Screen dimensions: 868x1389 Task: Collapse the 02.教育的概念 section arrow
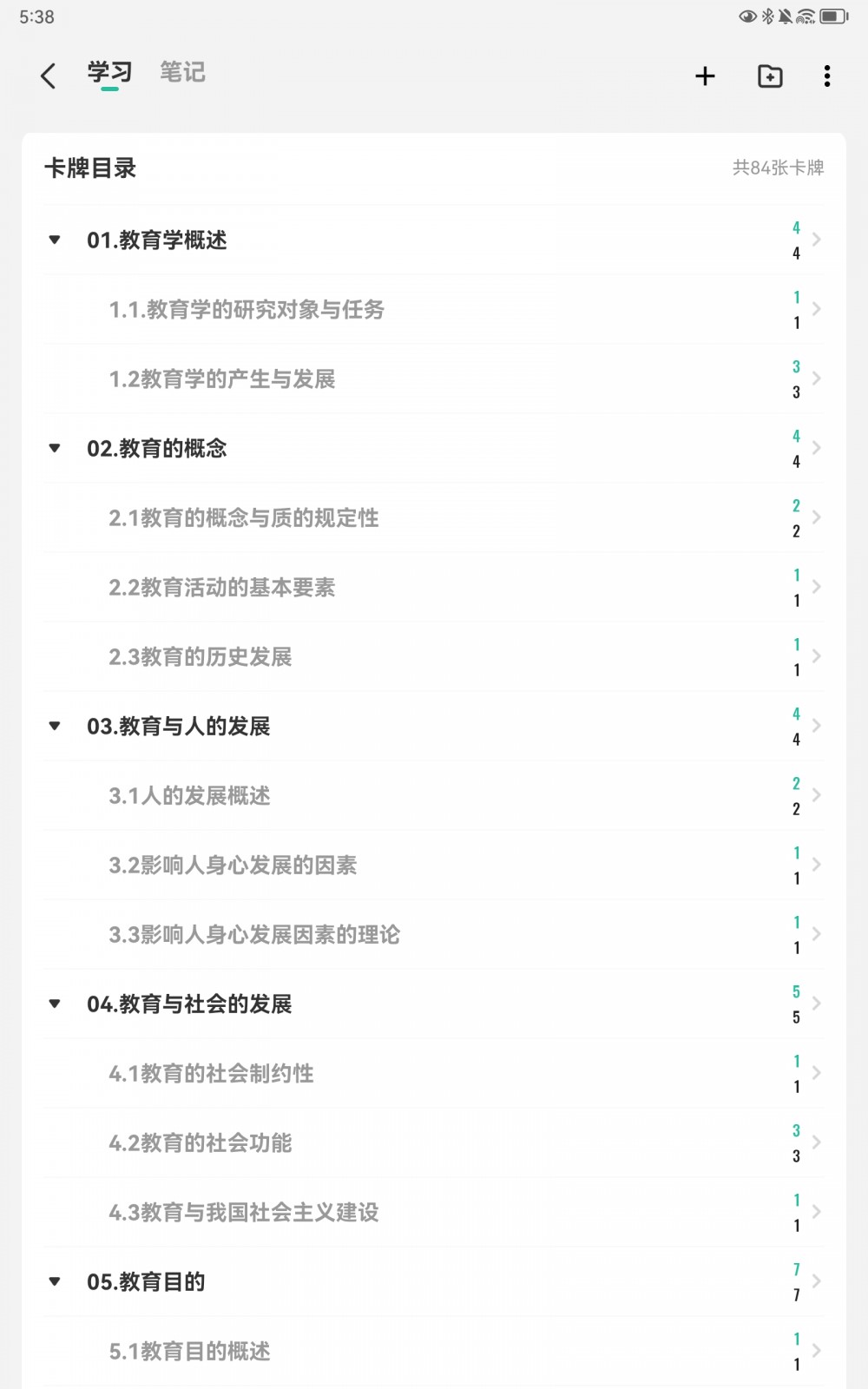tap(55, 448)
